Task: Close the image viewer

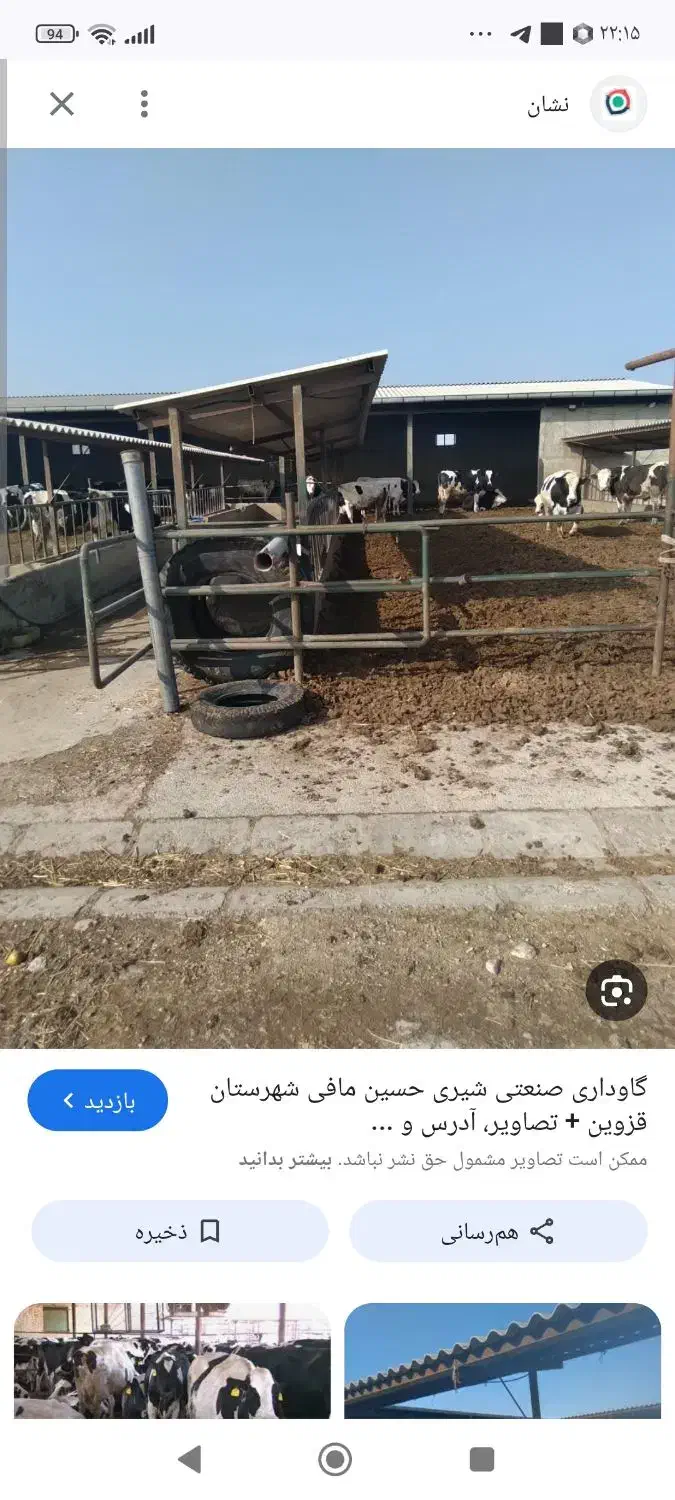Action: 62,104
